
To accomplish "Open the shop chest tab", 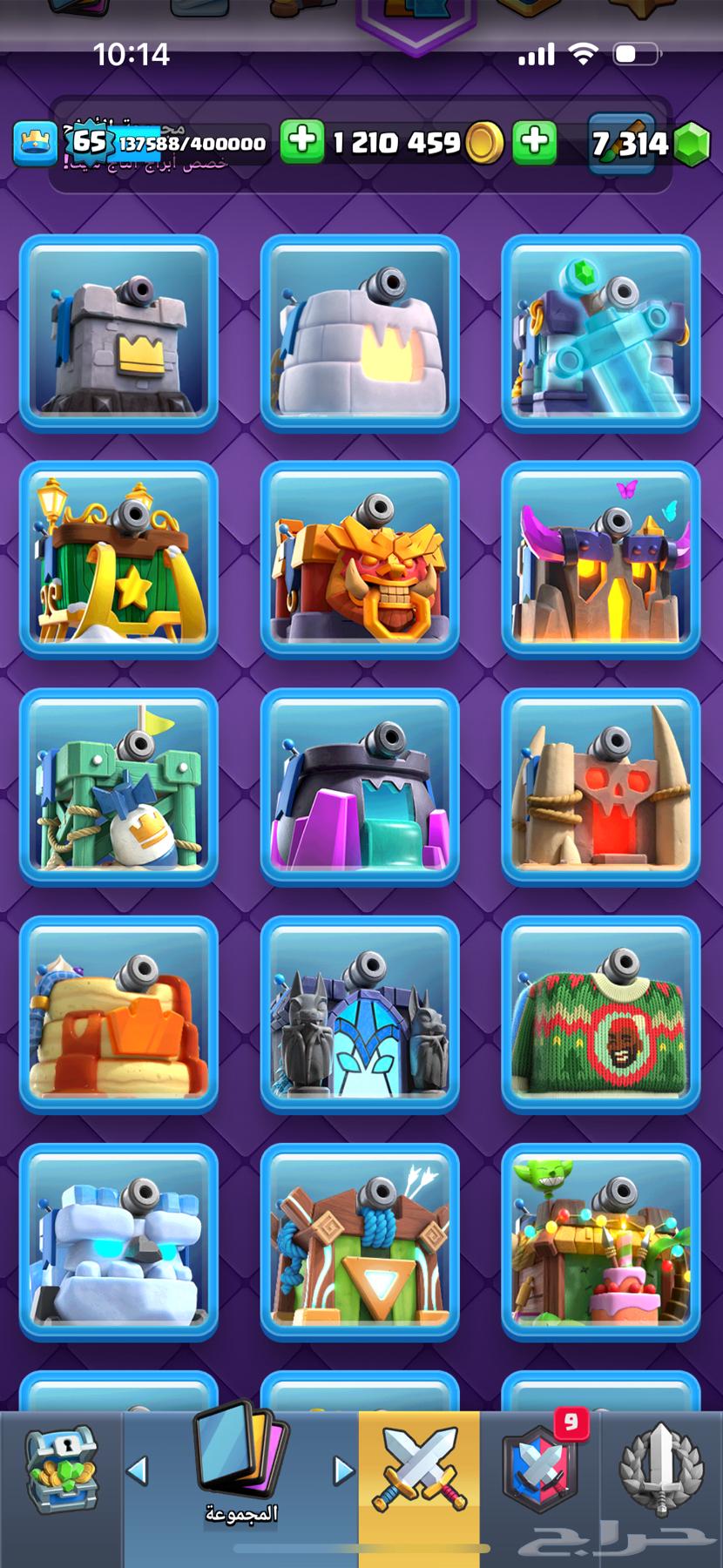I will point(61,1472).
